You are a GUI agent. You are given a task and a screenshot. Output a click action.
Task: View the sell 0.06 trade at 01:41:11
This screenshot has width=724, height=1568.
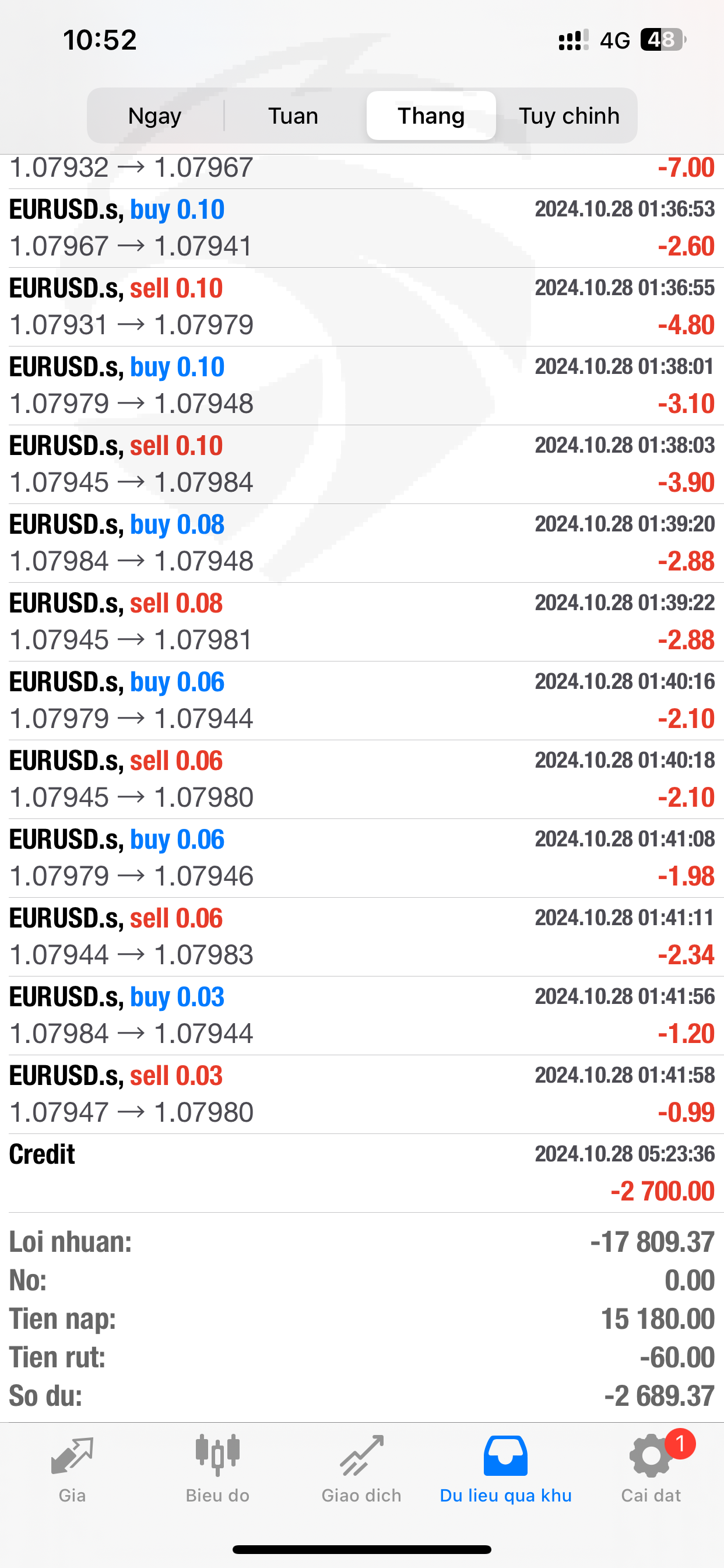(x=361, y=937)
